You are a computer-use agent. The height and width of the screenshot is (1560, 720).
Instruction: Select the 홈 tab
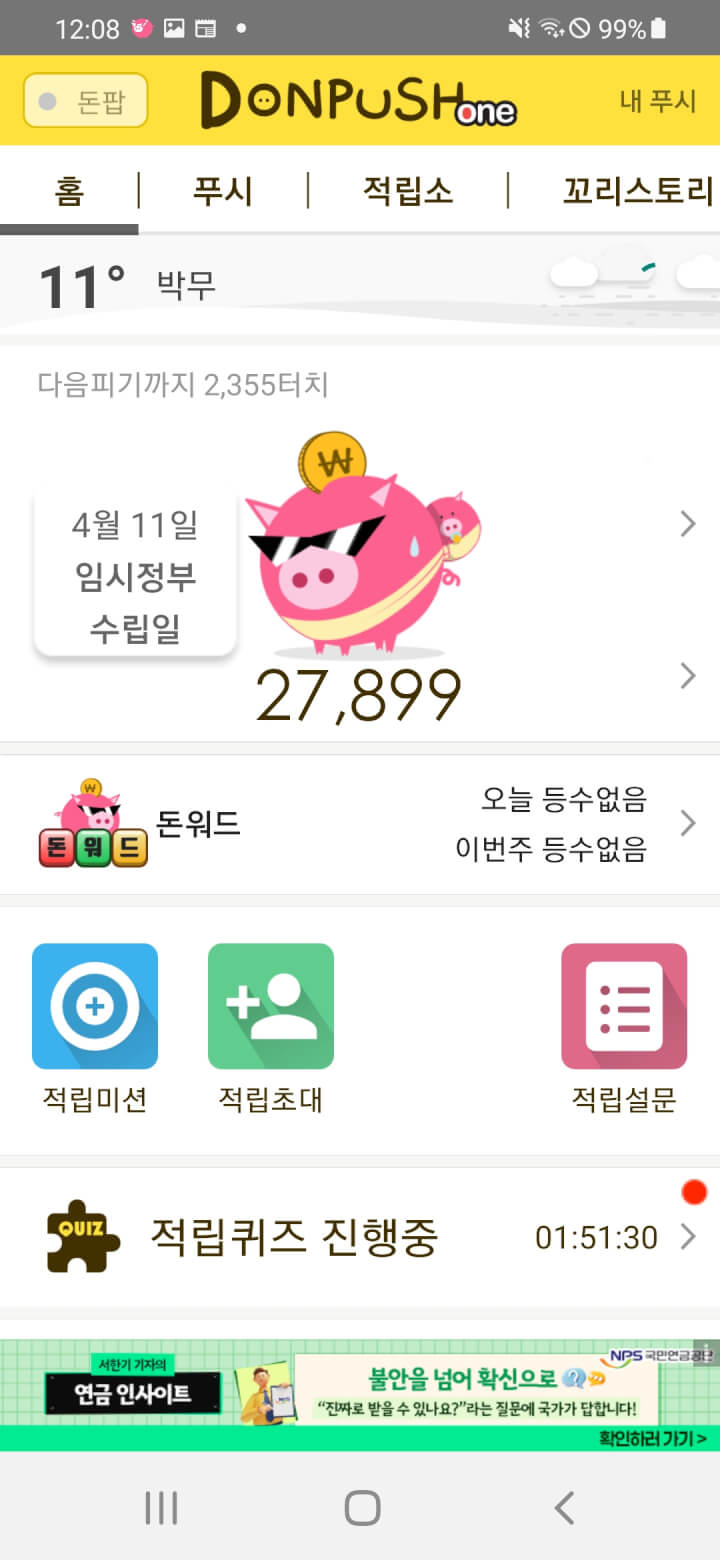pyautogui.click(x=69, y=190)
